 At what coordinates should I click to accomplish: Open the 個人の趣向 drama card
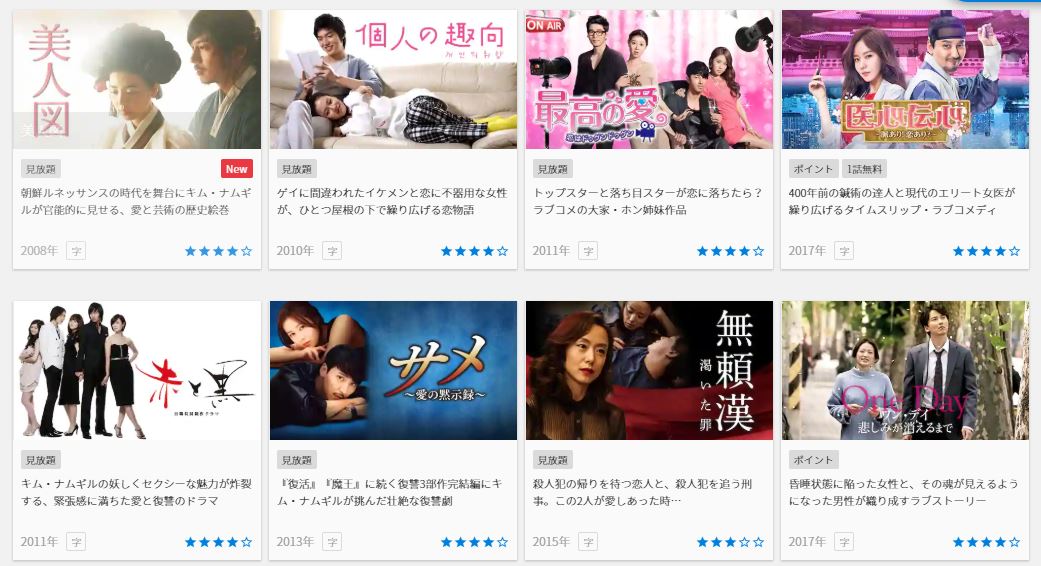click(393, 80)
